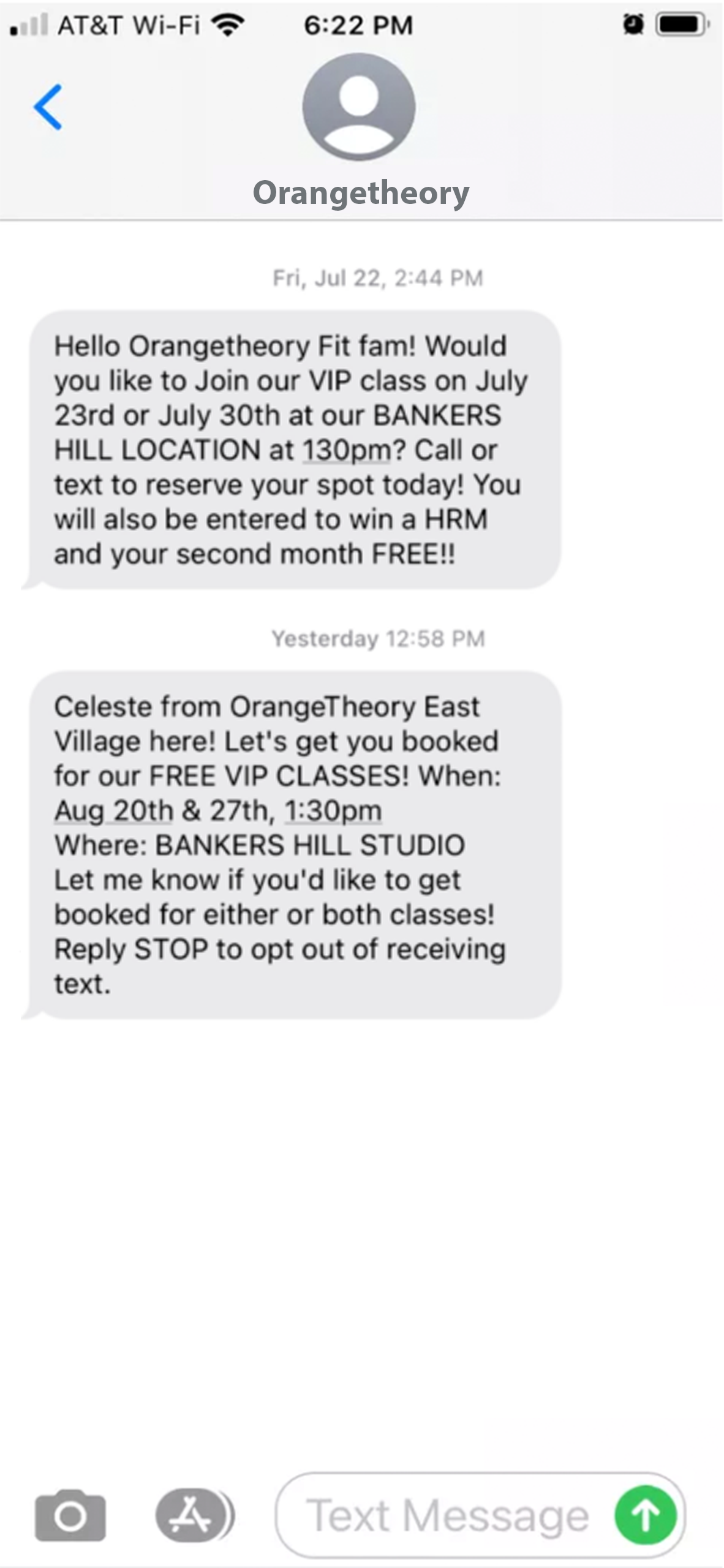Go back to the messages list
The width and height of the screenshot is (724, 1568).
48,107
